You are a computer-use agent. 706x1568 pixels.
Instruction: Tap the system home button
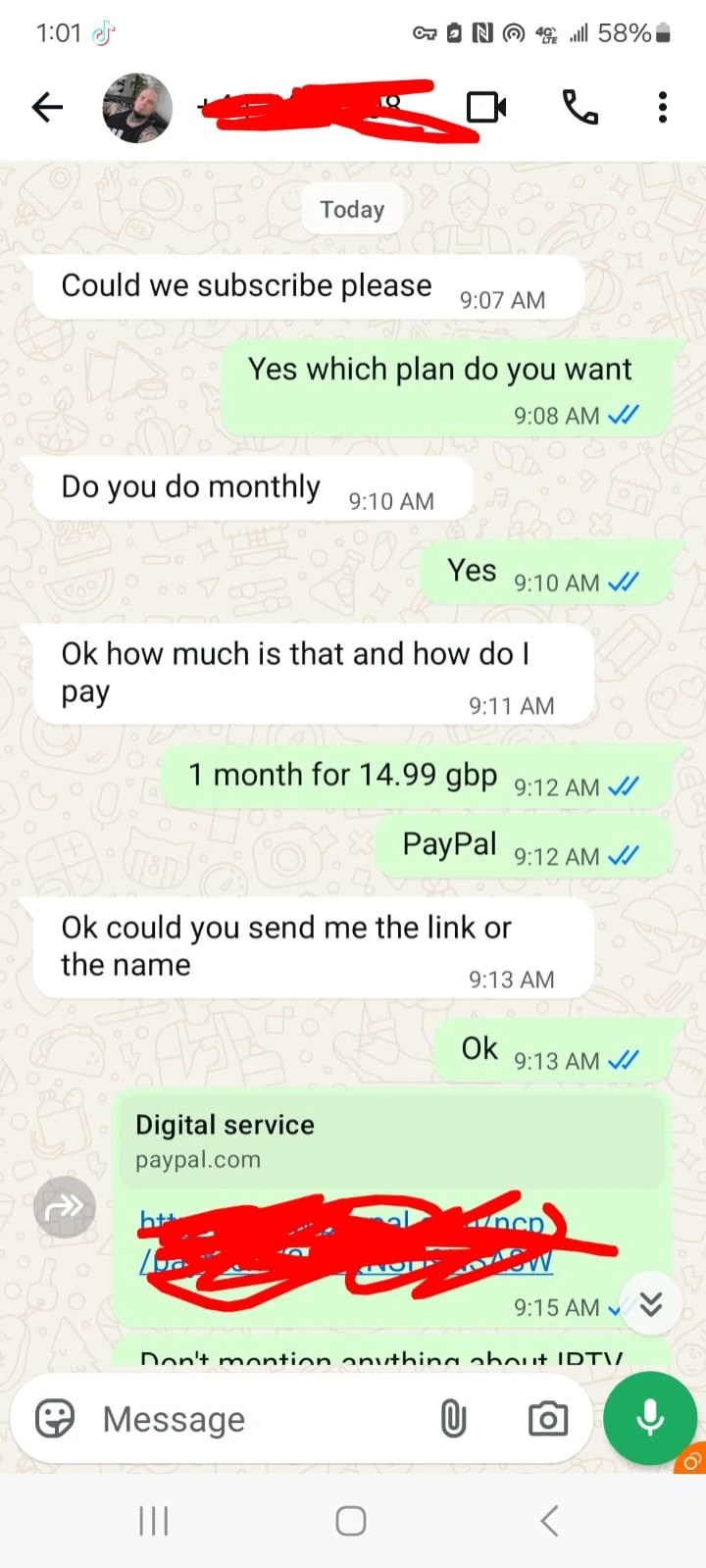pyautogui.click(x=351, y=1521)
